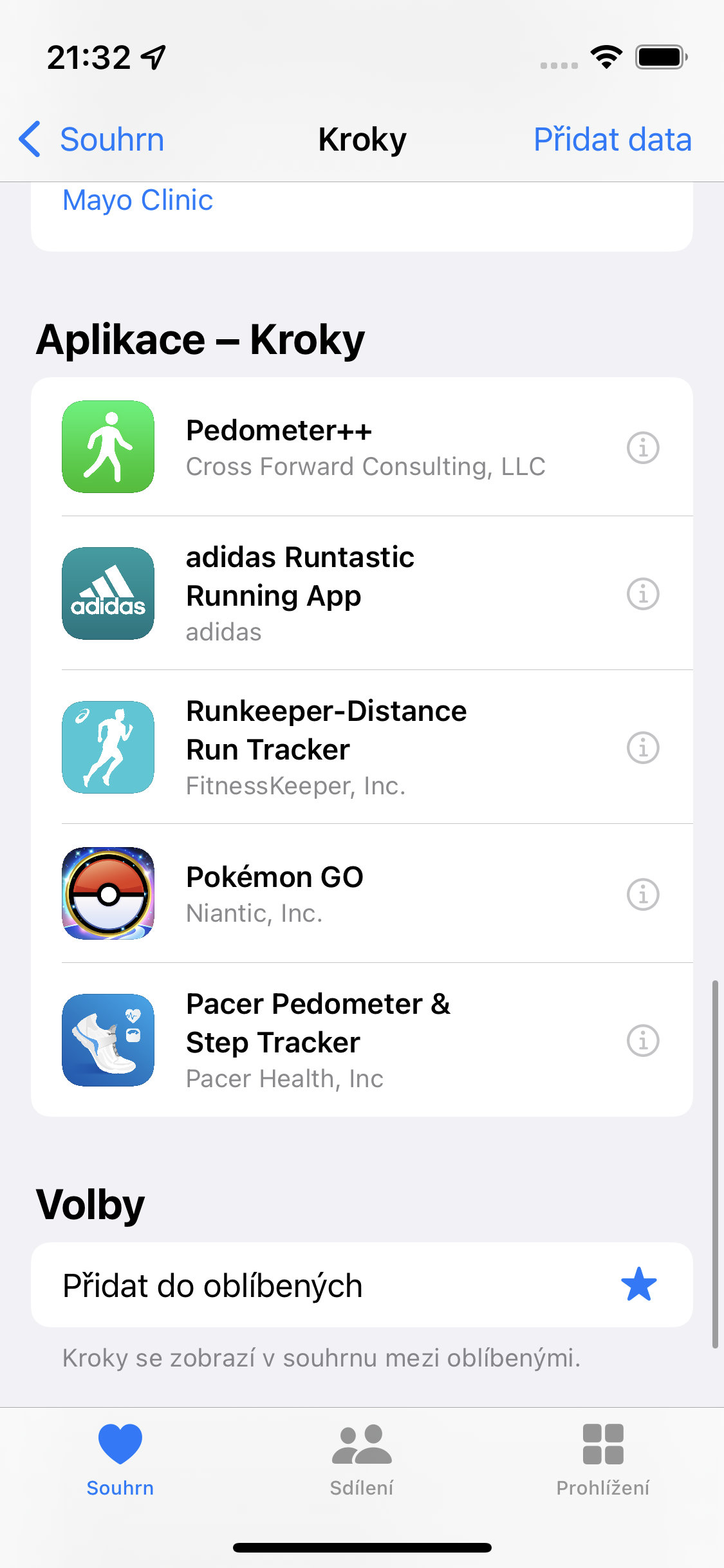The height and width of the screenshot is (1568, 724).
Task: Show info for Runkeeper
Action: point(643,747)
